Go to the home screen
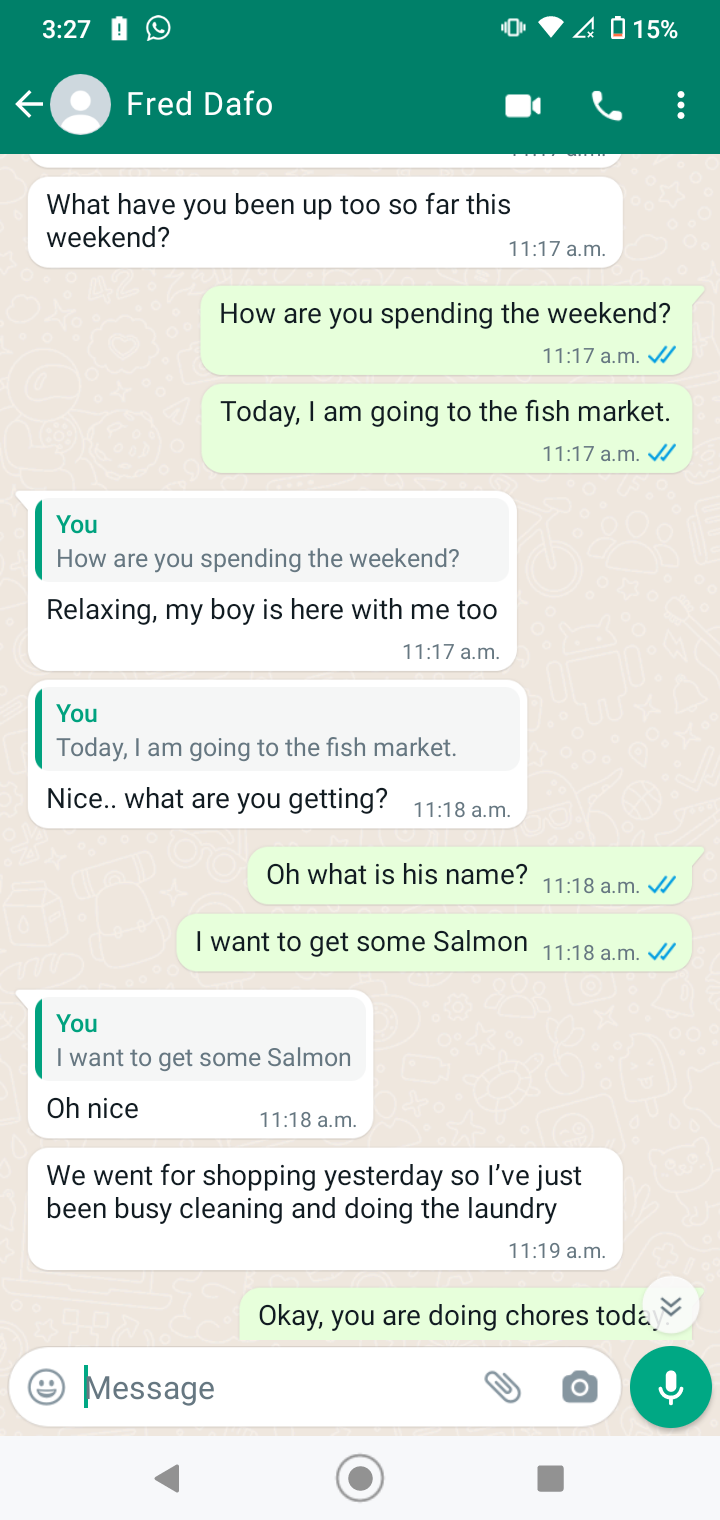The width and height of the screenshot is (720, 1520). point(360,1478)
